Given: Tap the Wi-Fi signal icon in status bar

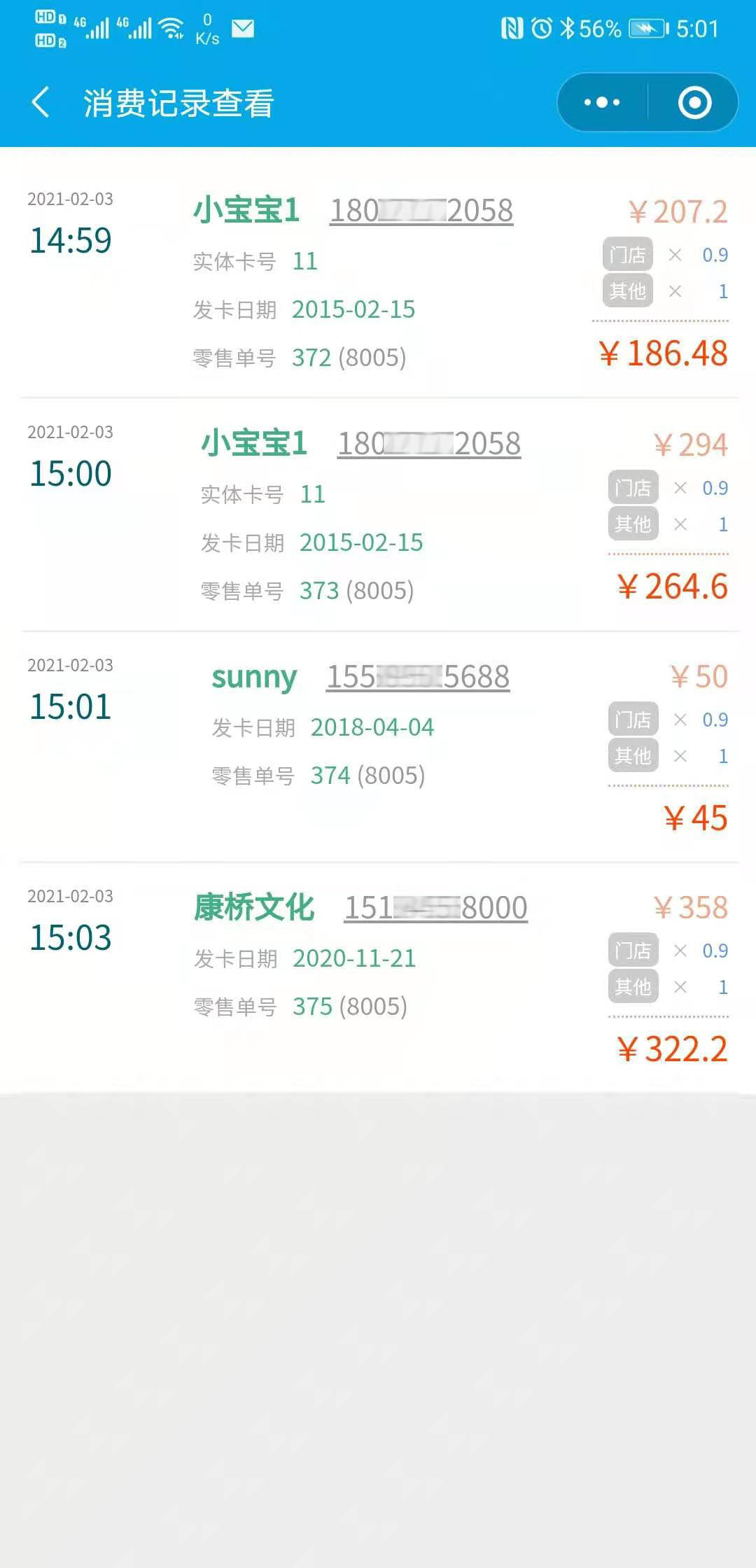Looking at the screenshot, I should point(170,28).
